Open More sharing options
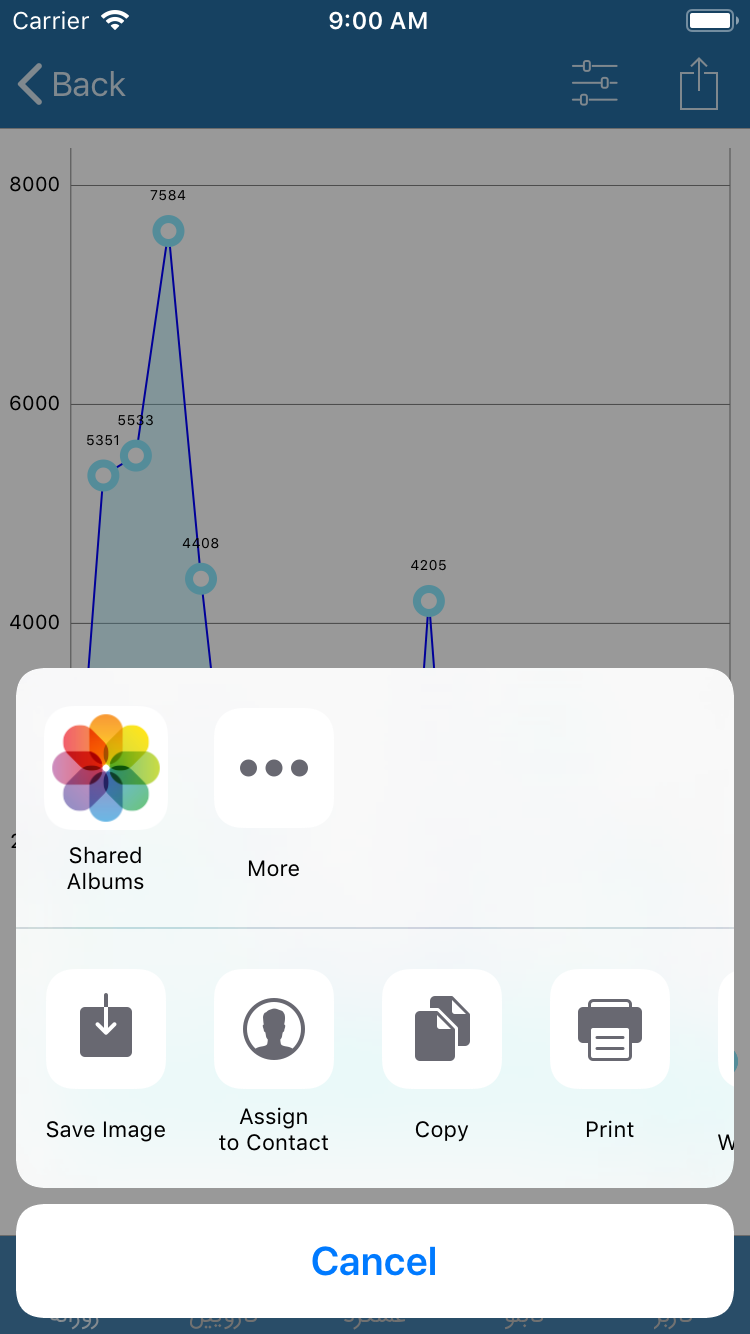The image size is (750, 1334). 273,768
